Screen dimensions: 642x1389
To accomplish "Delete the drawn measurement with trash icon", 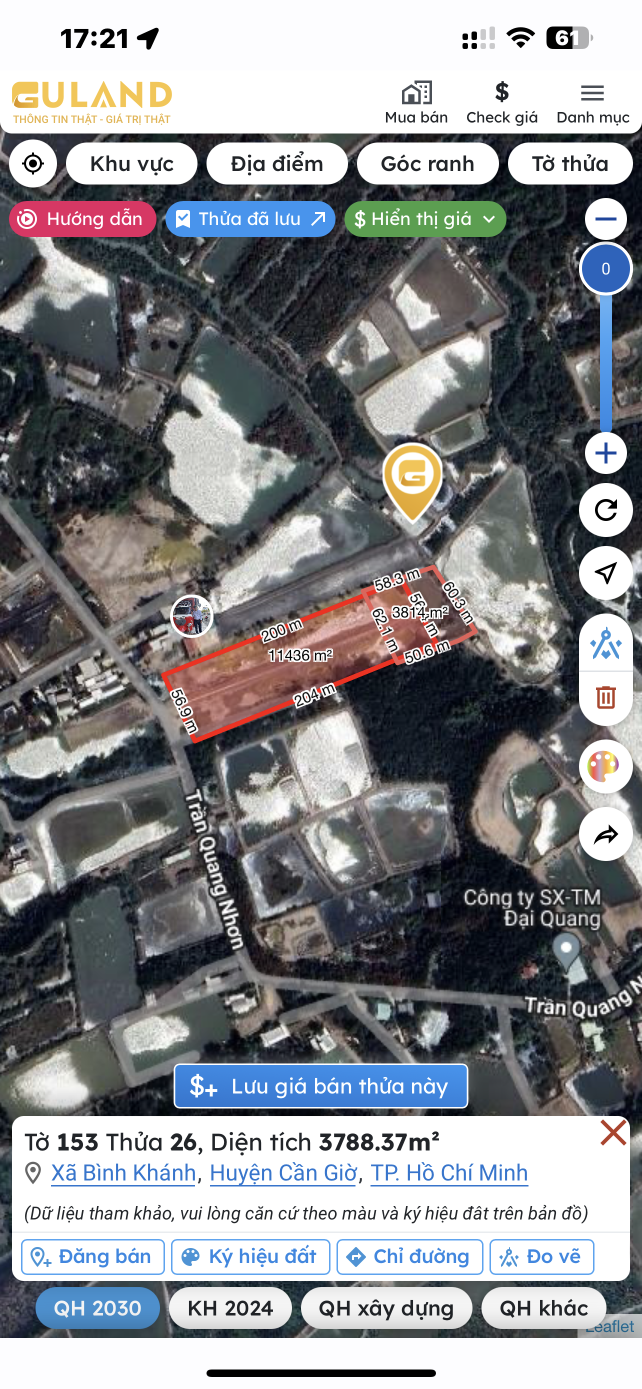I will (605, 697).
